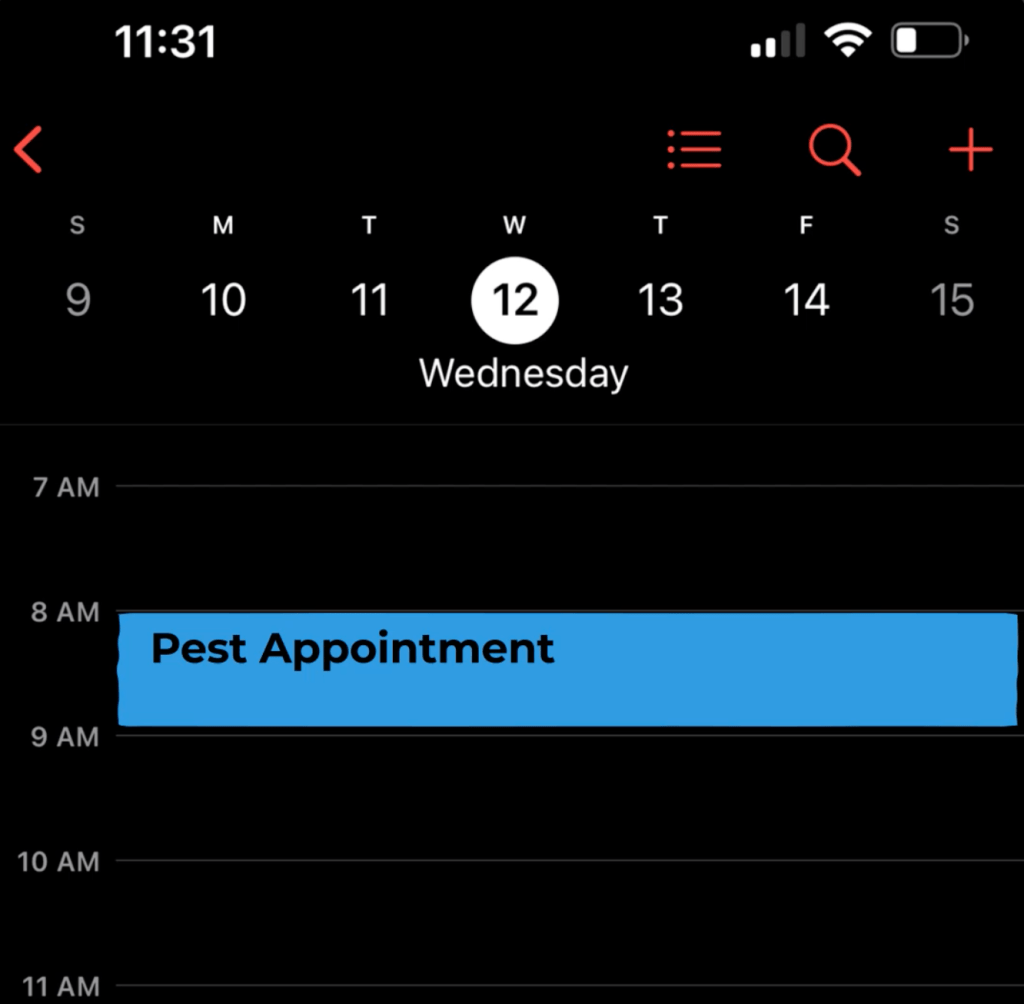The height and width of the screenshot is (1004, 1024).
Task: Select Saturday the 15th
Action: tap(951, 300)
